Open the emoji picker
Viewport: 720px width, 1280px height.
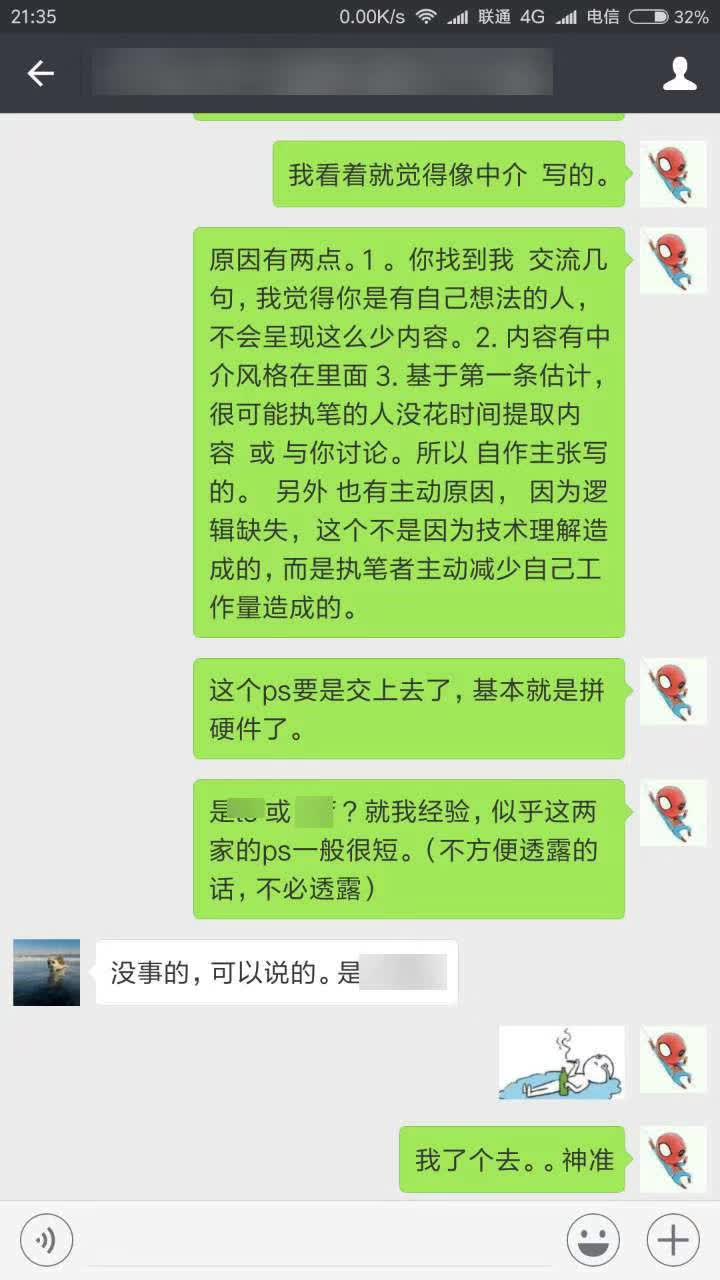pos(593,1240)
